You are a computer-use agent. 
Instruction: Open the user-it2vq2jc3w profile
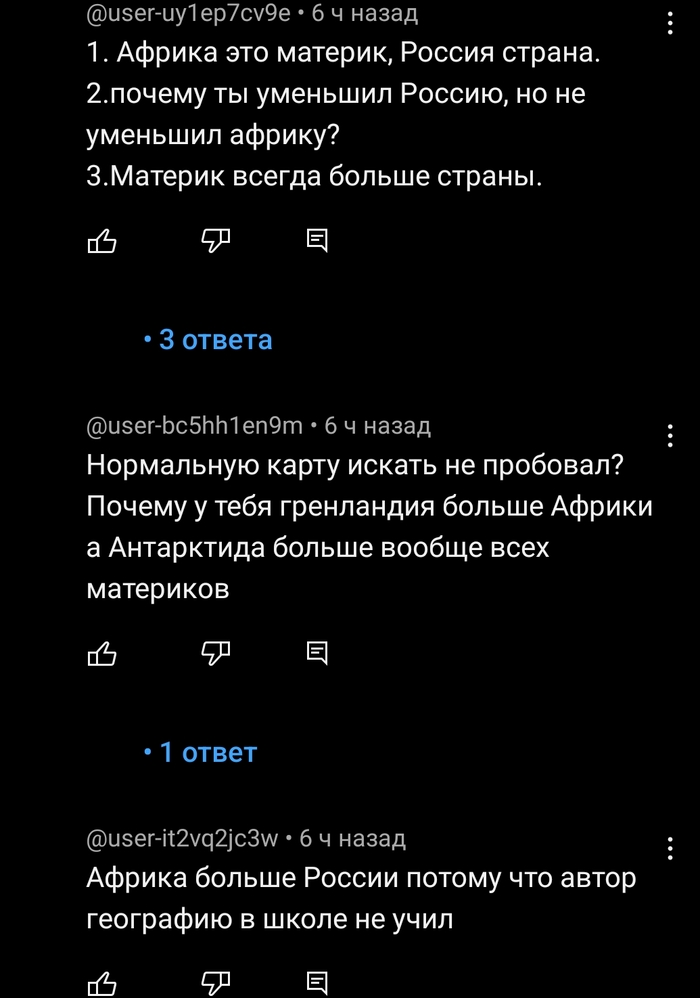pos(184,838)
